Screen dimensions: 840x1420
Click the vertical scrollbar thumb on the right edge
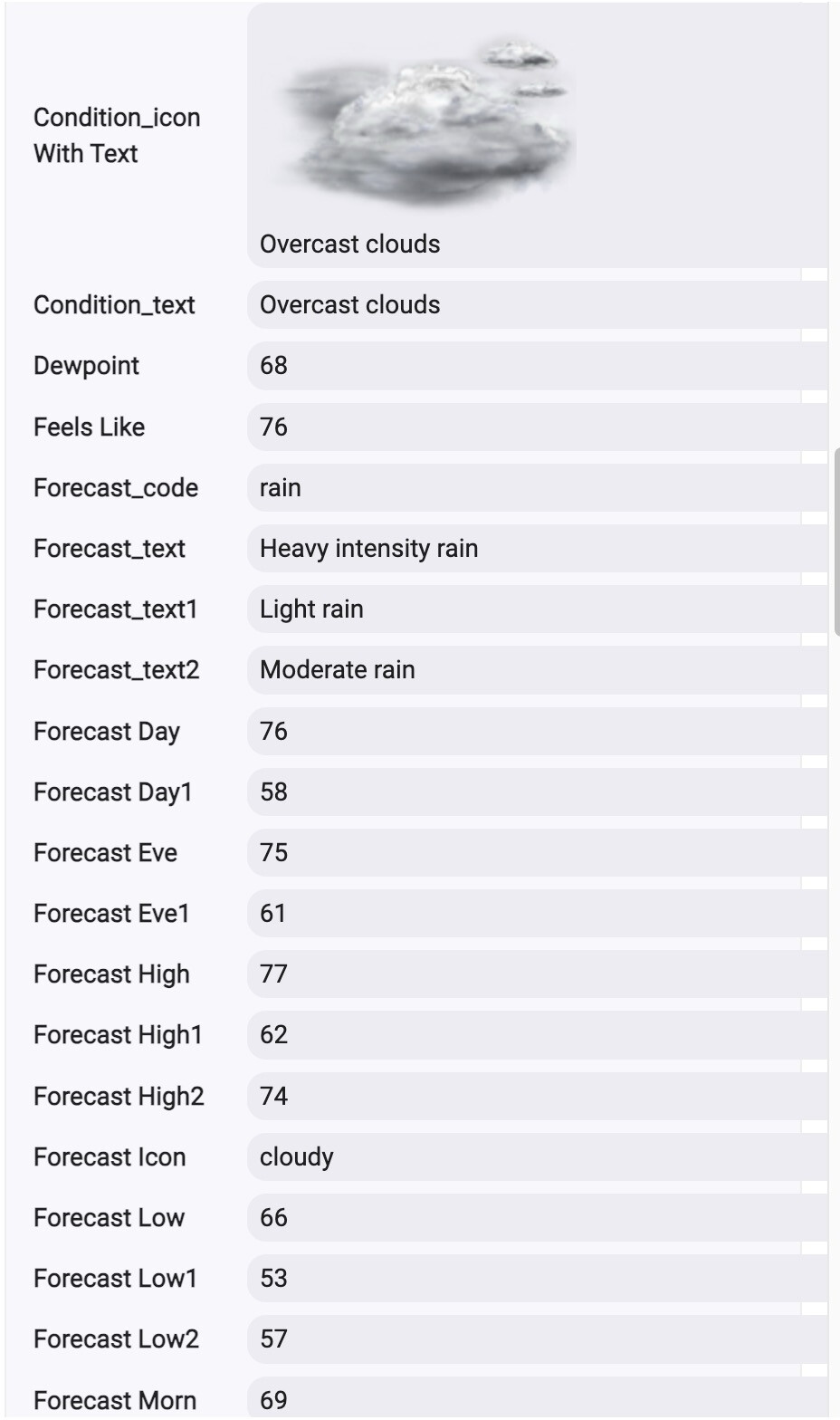click(835, 542)
